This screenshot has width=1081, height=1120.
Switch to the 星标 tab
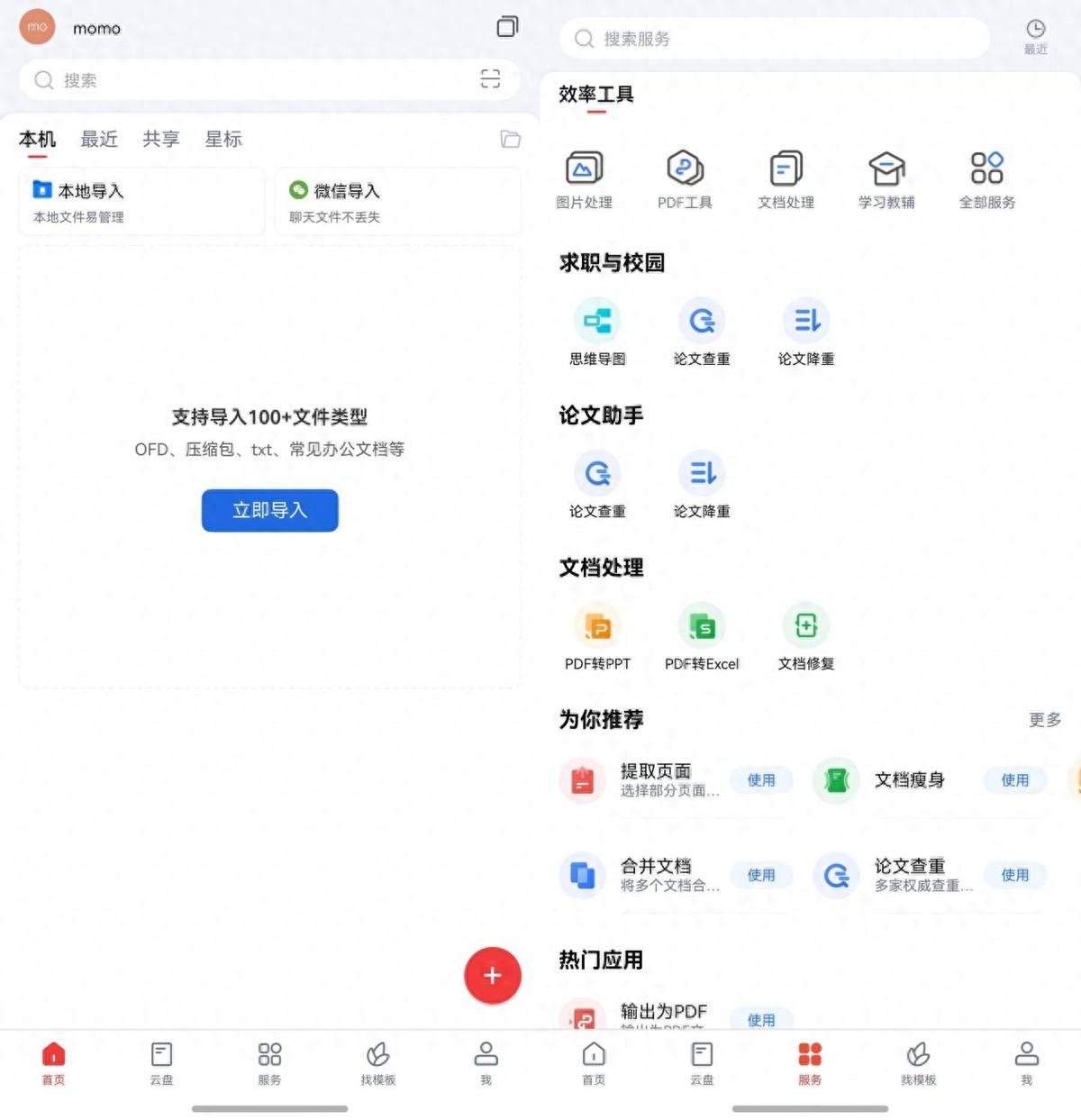point(223,139)
